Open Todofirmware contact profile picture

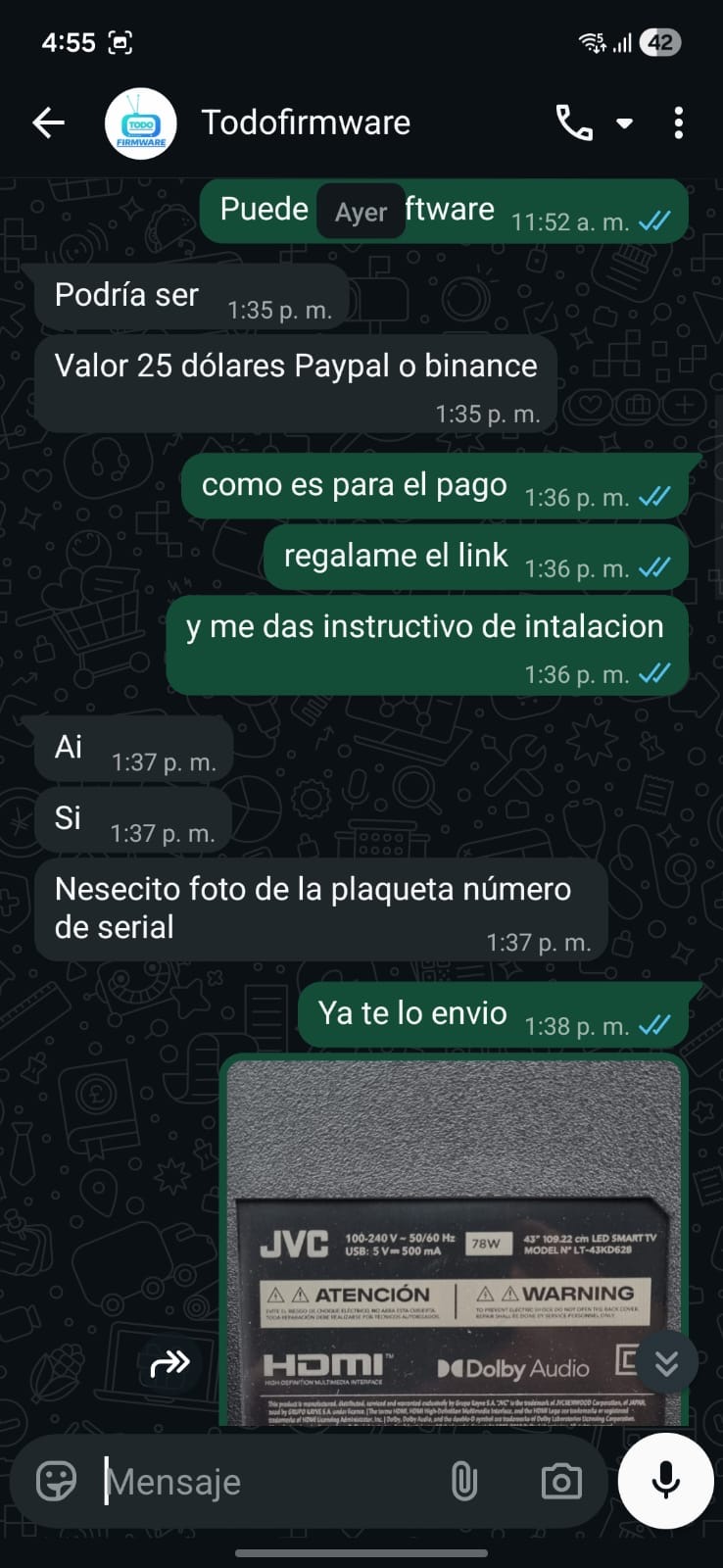tap(140, 122)
